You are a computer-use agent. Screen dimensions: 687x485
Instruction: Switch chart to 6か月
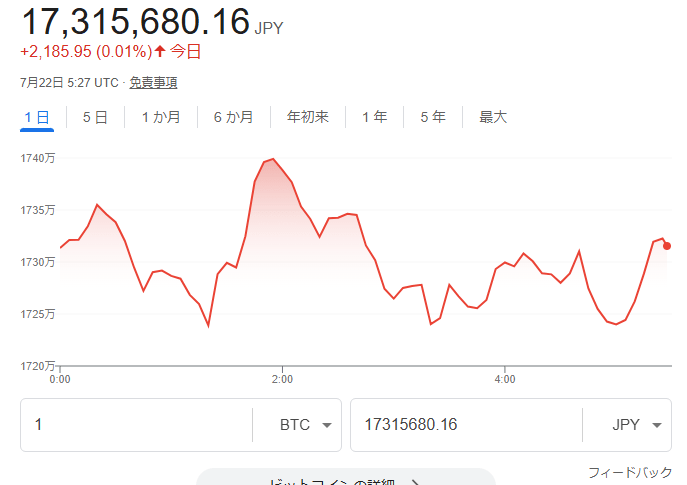click(233, 117)
